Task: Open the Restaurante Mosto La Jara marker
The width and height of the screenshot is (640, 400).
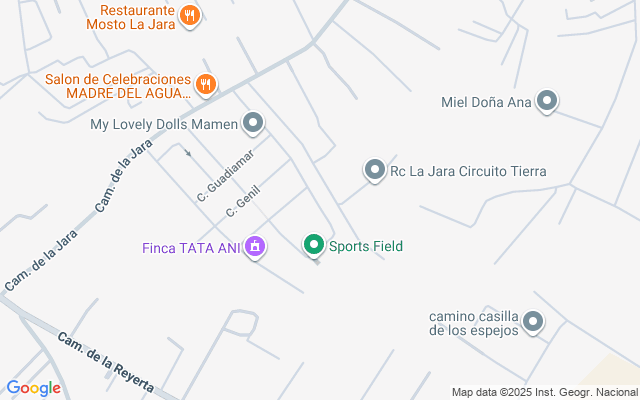Action: (x=190, y=15)
